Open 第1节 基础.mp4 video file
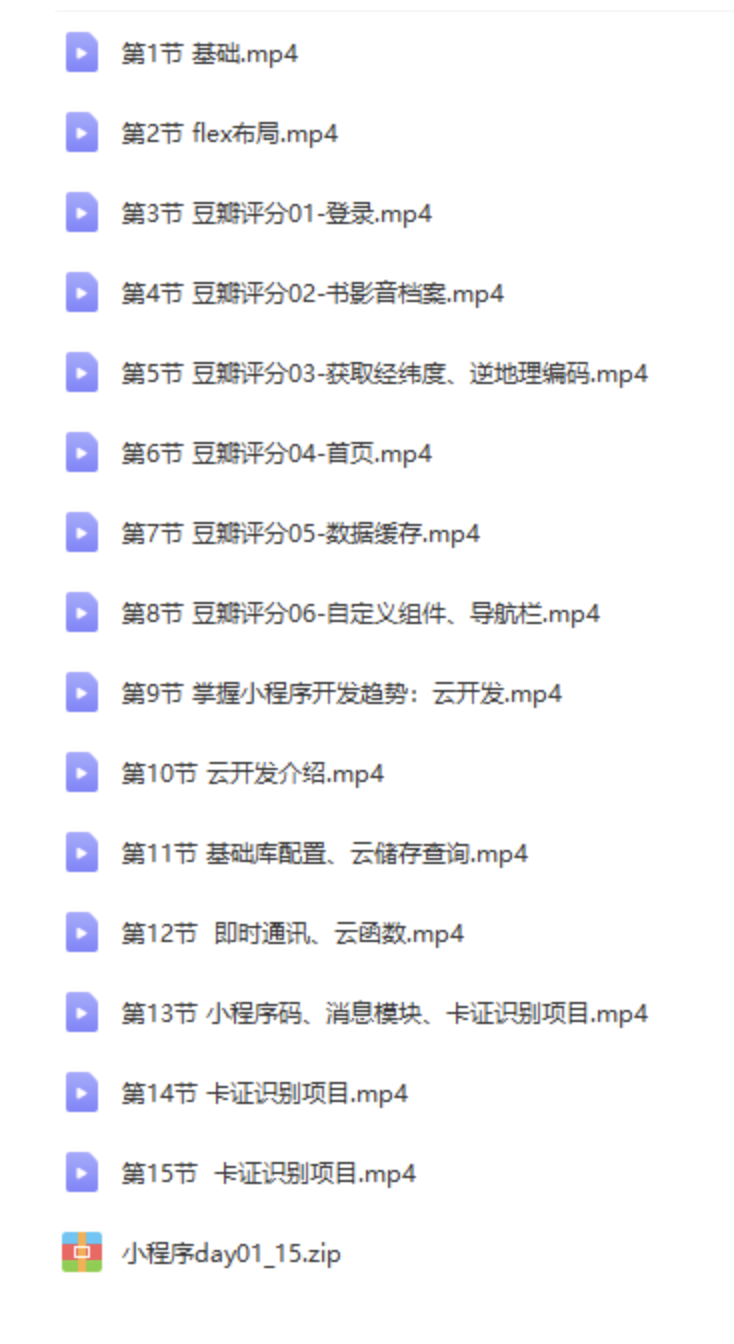Image resolution: width=734 pixels, height=1344 pixels. point(209,53)
